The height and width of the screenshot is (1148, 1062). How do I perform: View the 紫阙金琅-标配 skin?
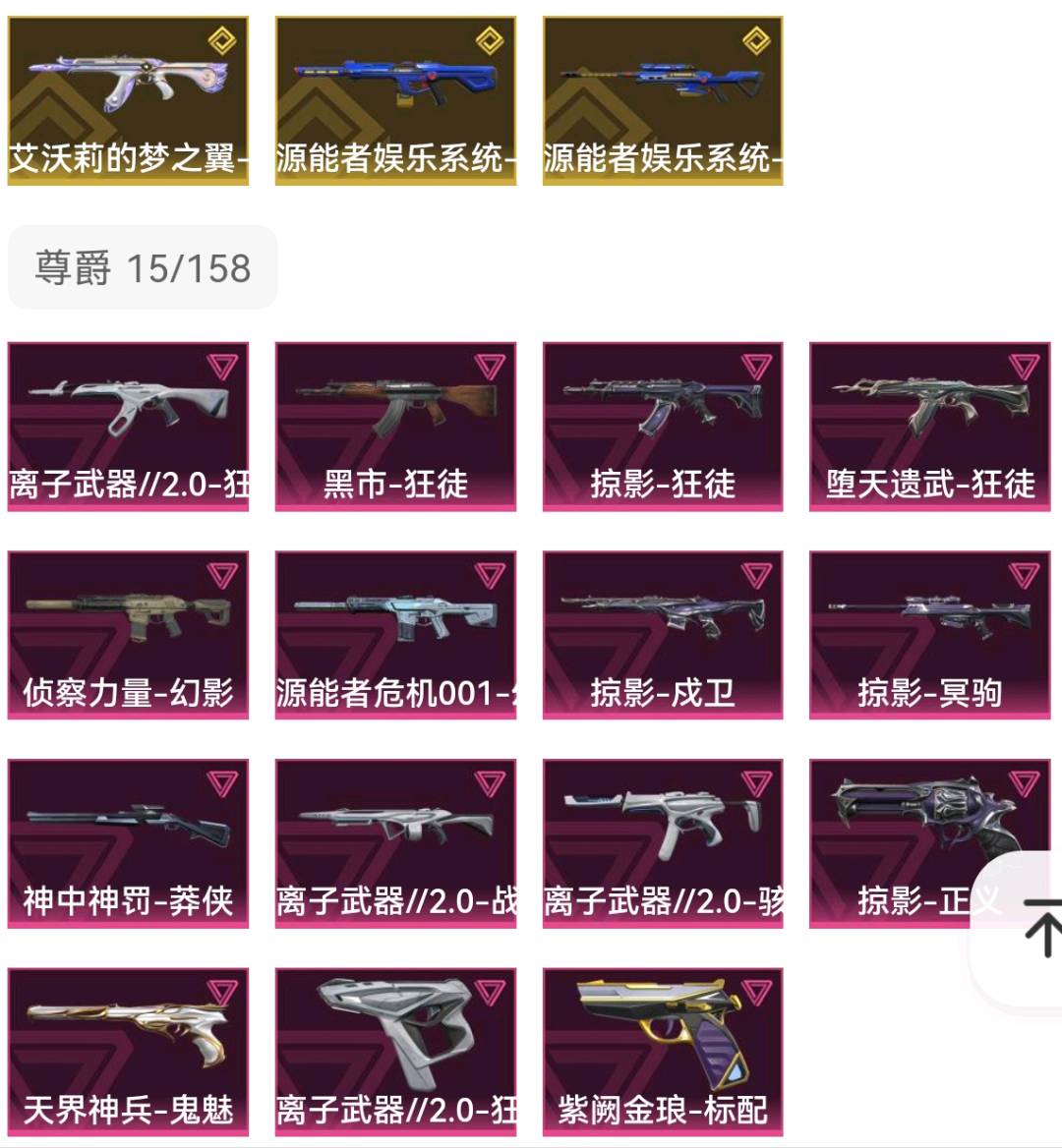(662, 1052)
